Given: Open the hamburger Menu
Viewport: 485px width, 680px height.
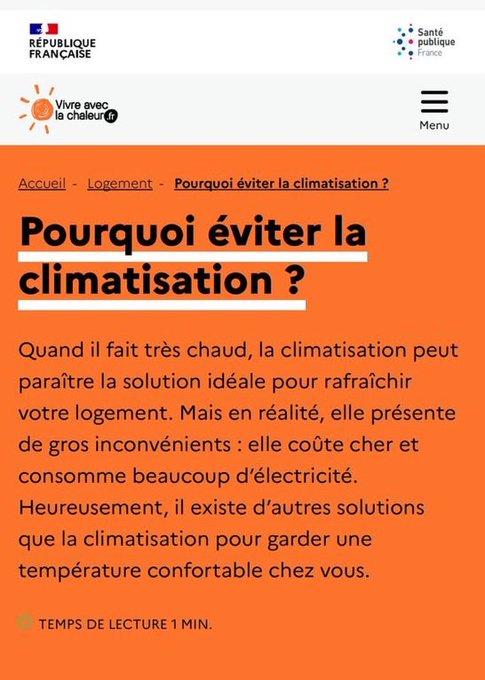Looking at the screenshot, I should point(434,110).
